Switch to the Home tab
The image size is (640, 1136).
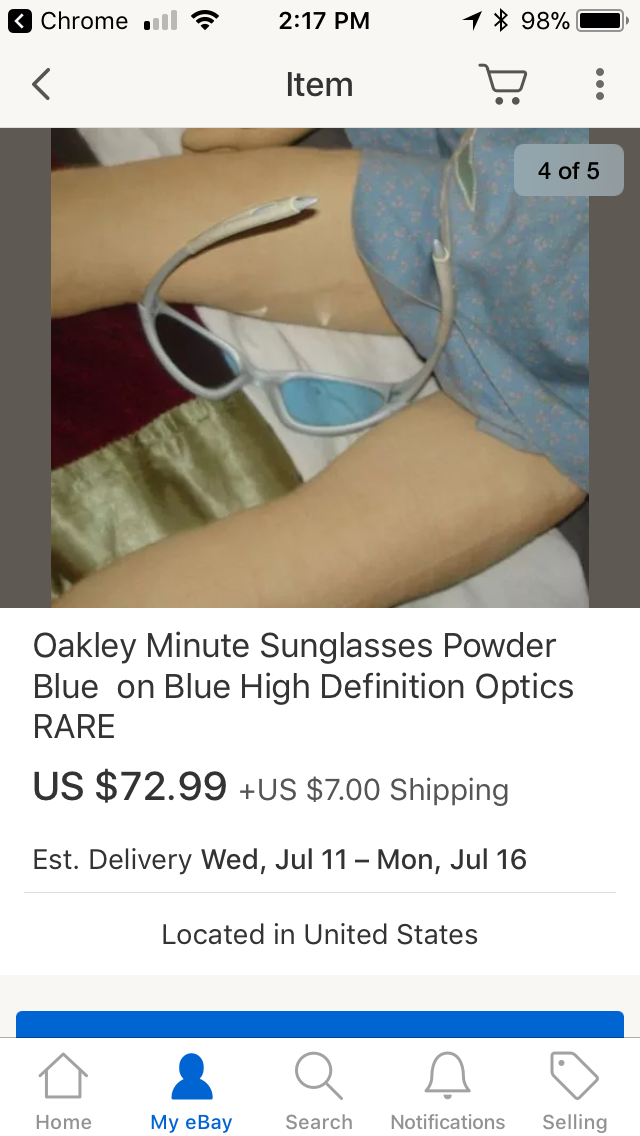tap(63, 1092)
